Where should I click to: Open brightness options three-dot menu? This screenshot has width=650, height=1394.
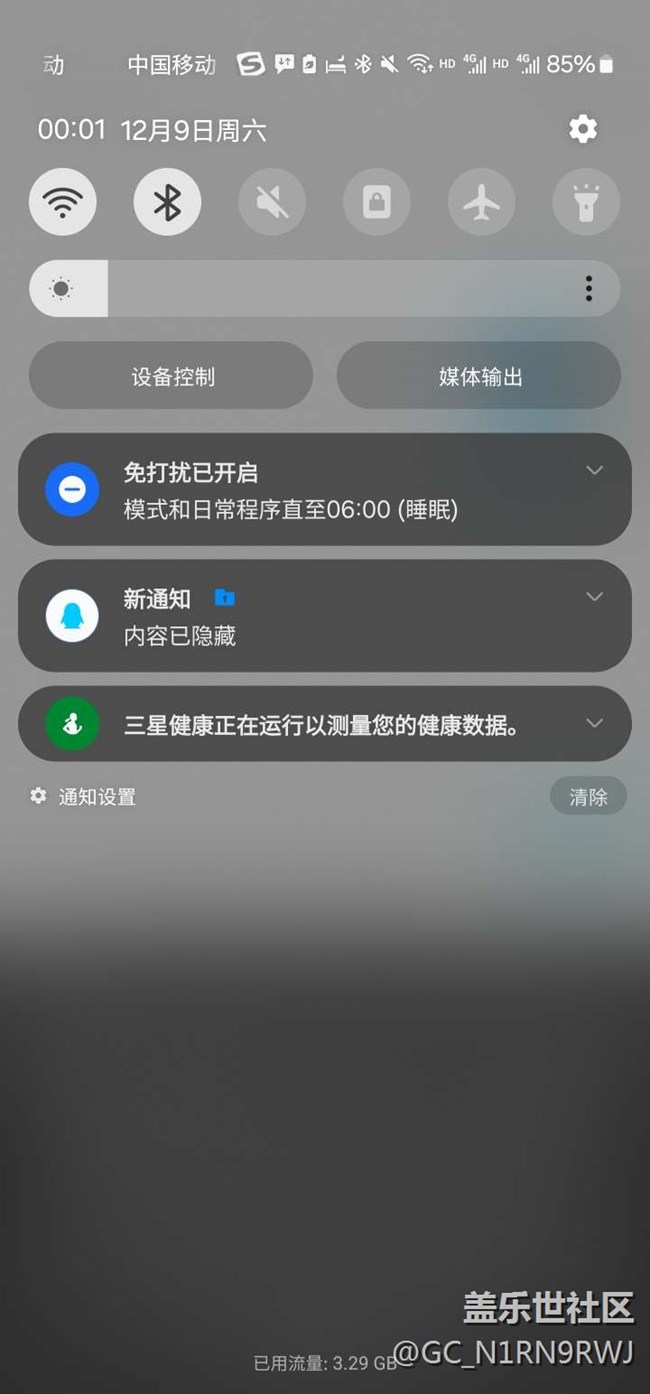(589, 289)
